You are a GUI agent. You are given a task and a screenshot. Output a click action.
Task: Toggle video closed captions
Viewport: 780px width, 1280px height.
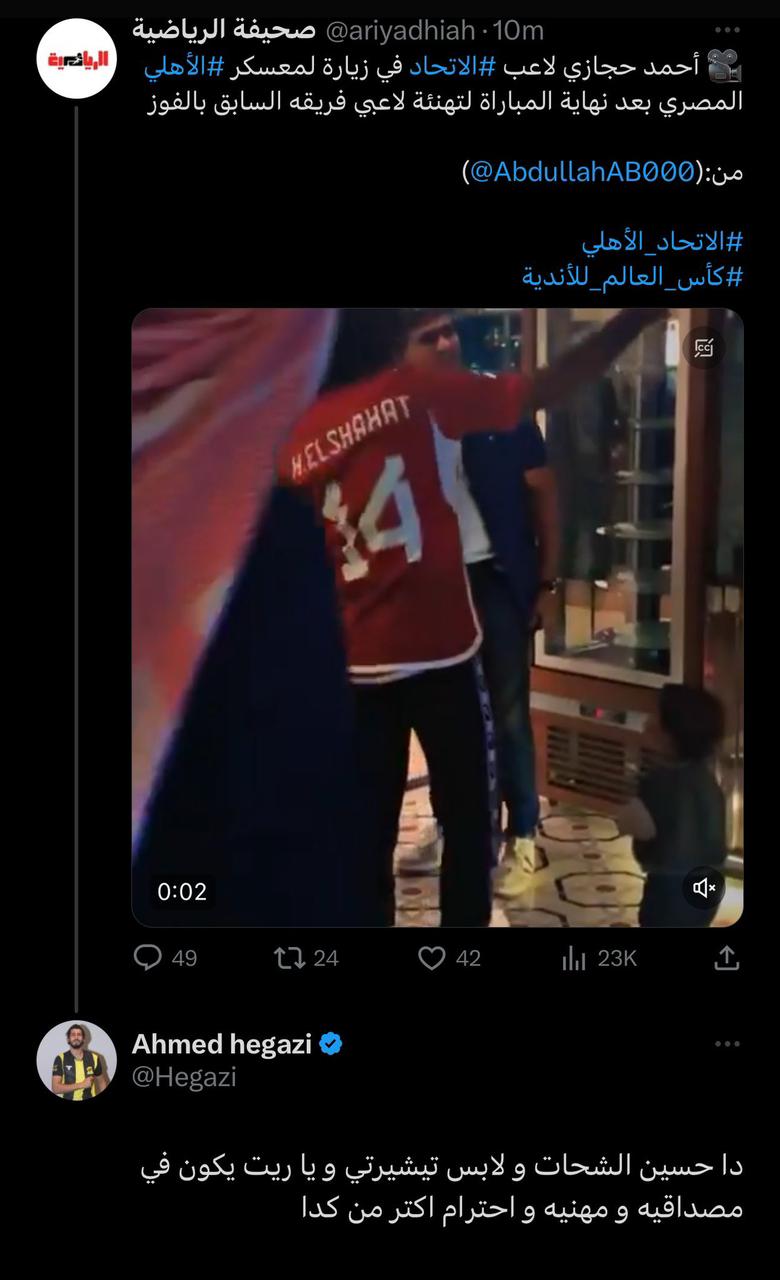tap(704, 348)
